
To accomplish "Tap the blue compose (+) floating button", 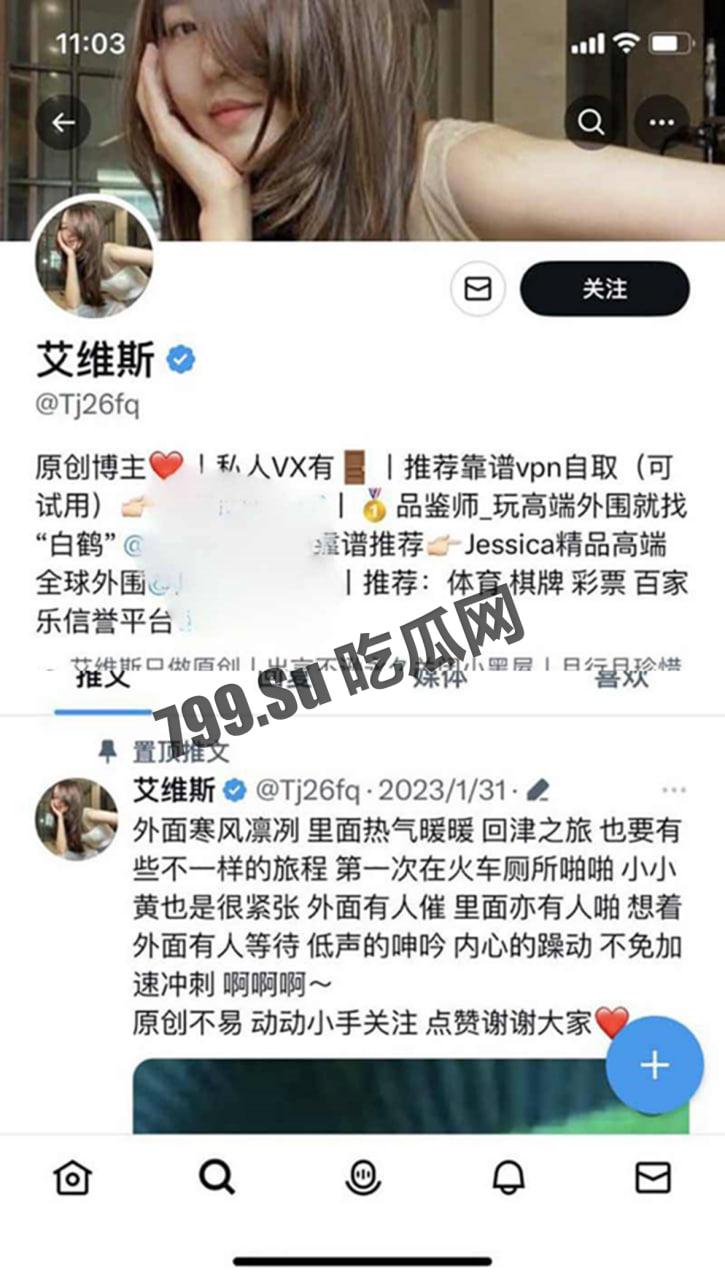I will 653,1064.
